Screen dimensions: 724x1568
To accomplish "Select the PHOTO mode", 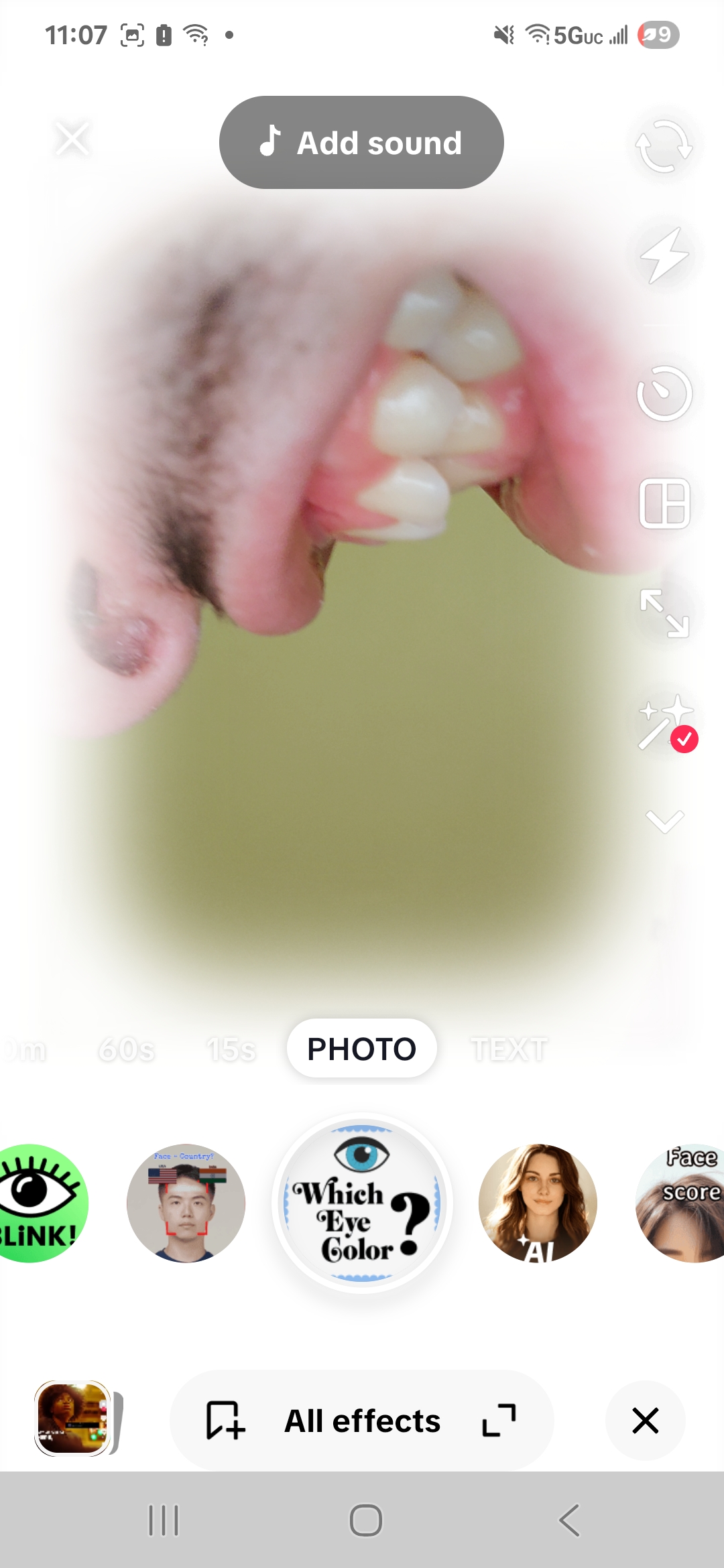I will coord(361,1049).
